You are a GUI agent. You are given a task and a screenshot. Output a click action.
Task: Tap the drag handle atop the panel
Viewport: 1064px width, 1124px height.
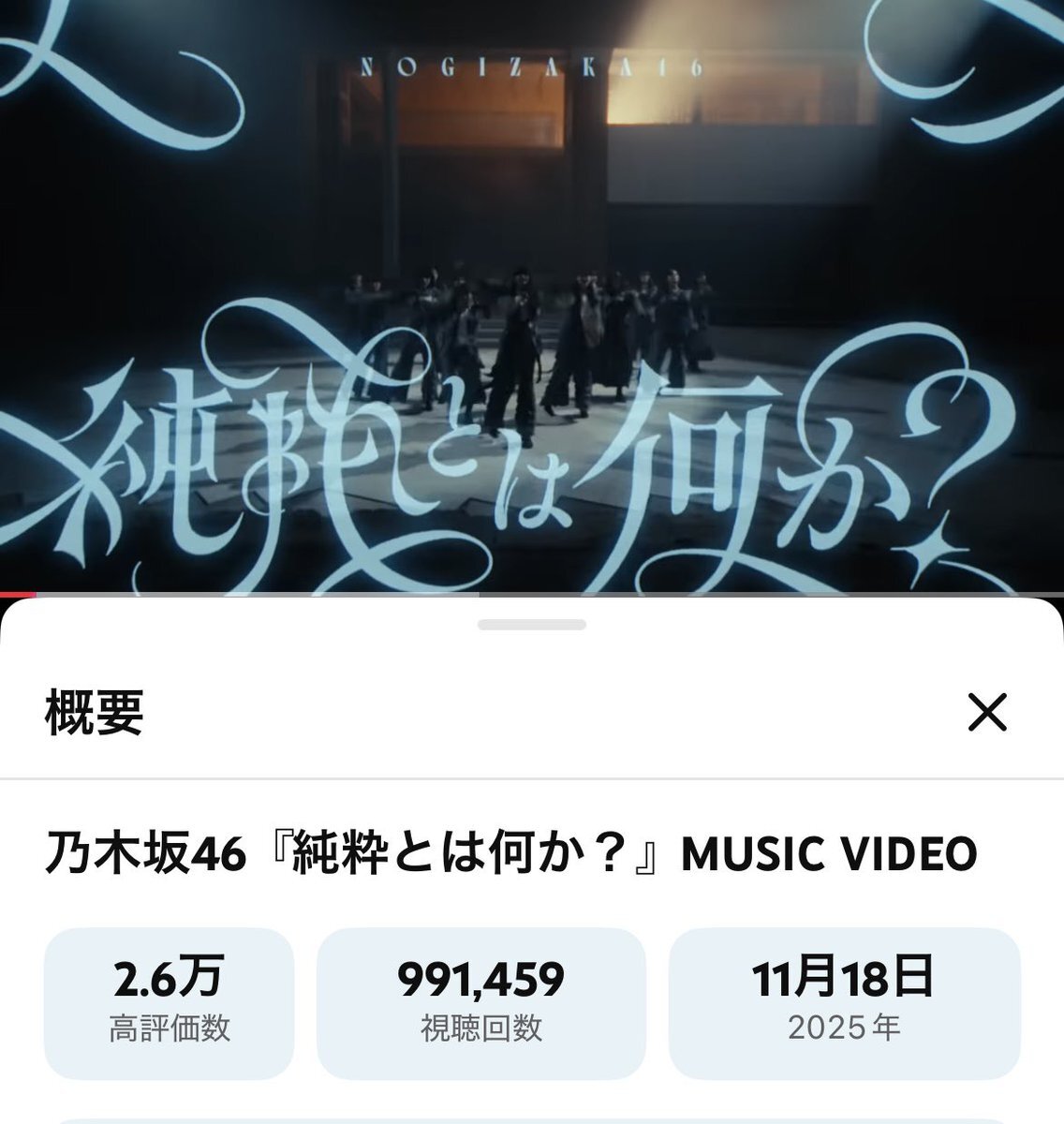point(532,625)
